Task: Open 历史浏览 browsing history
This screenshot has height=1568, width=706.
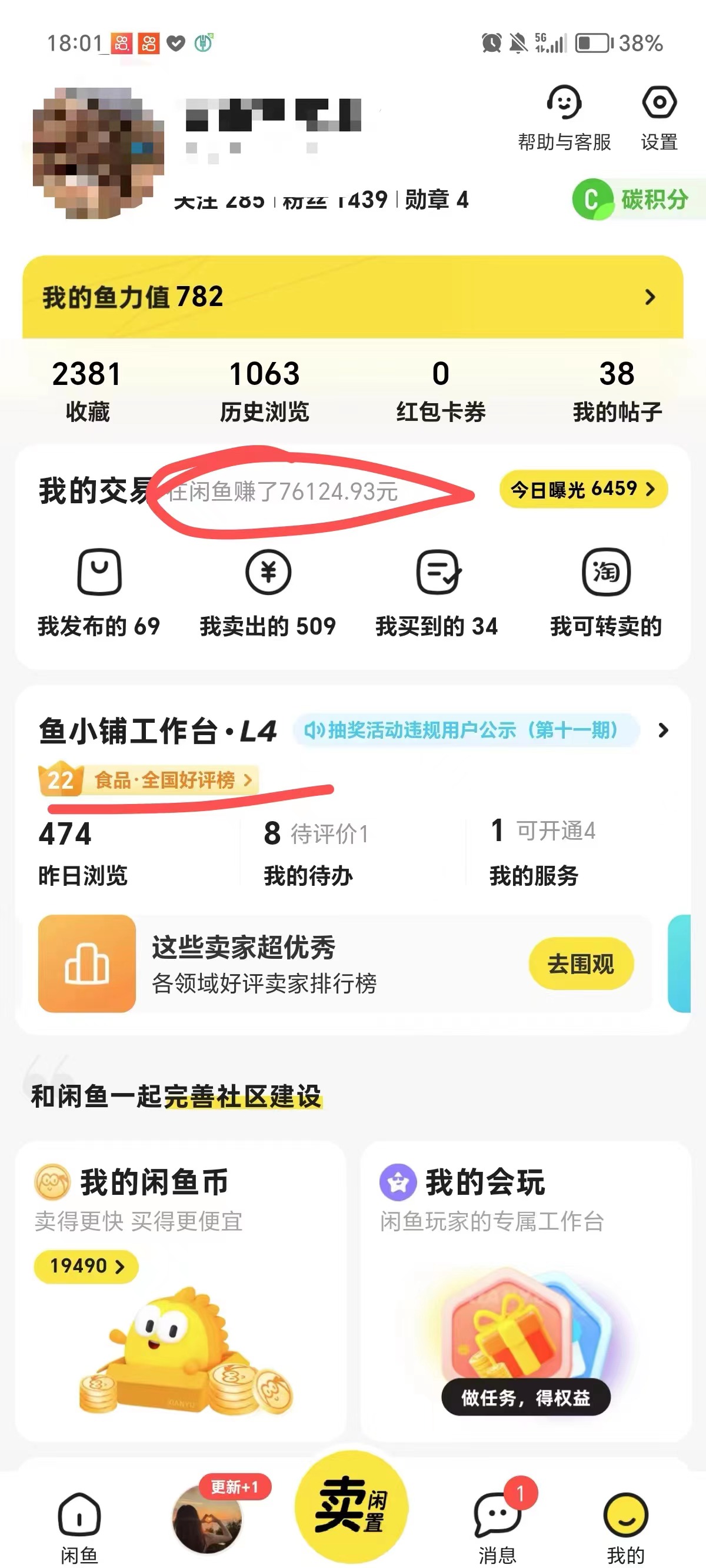Action: pos(264,390)
